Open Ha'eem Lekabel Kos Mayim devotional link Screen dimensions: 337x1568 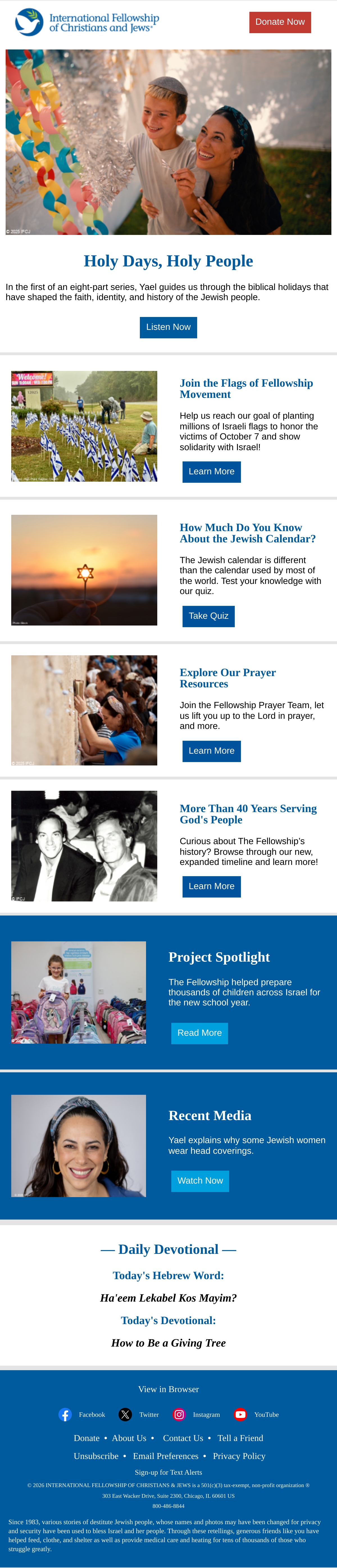(x=168, y=1298)
